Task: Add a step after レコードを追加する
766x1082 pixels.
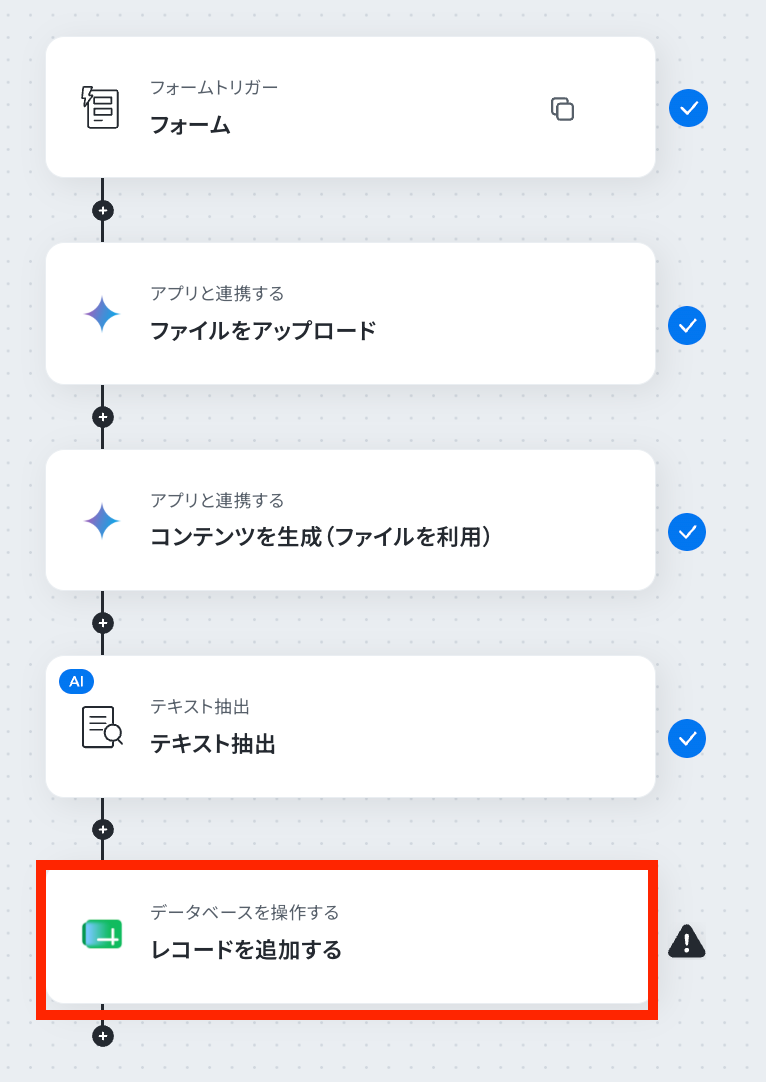Action: [x=103, y=1036]
